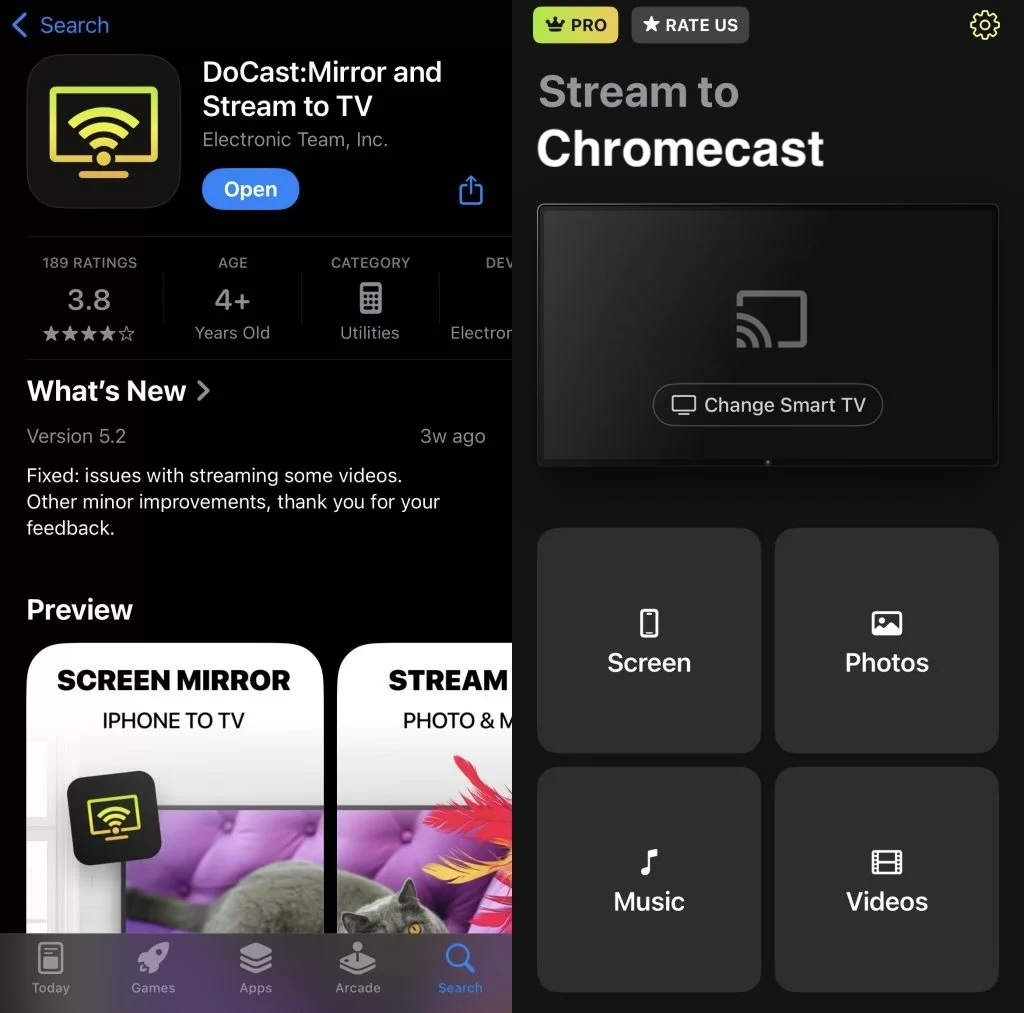Open the settings gear
Screen dimensions: 1024x1013
[x=985, y=25]
